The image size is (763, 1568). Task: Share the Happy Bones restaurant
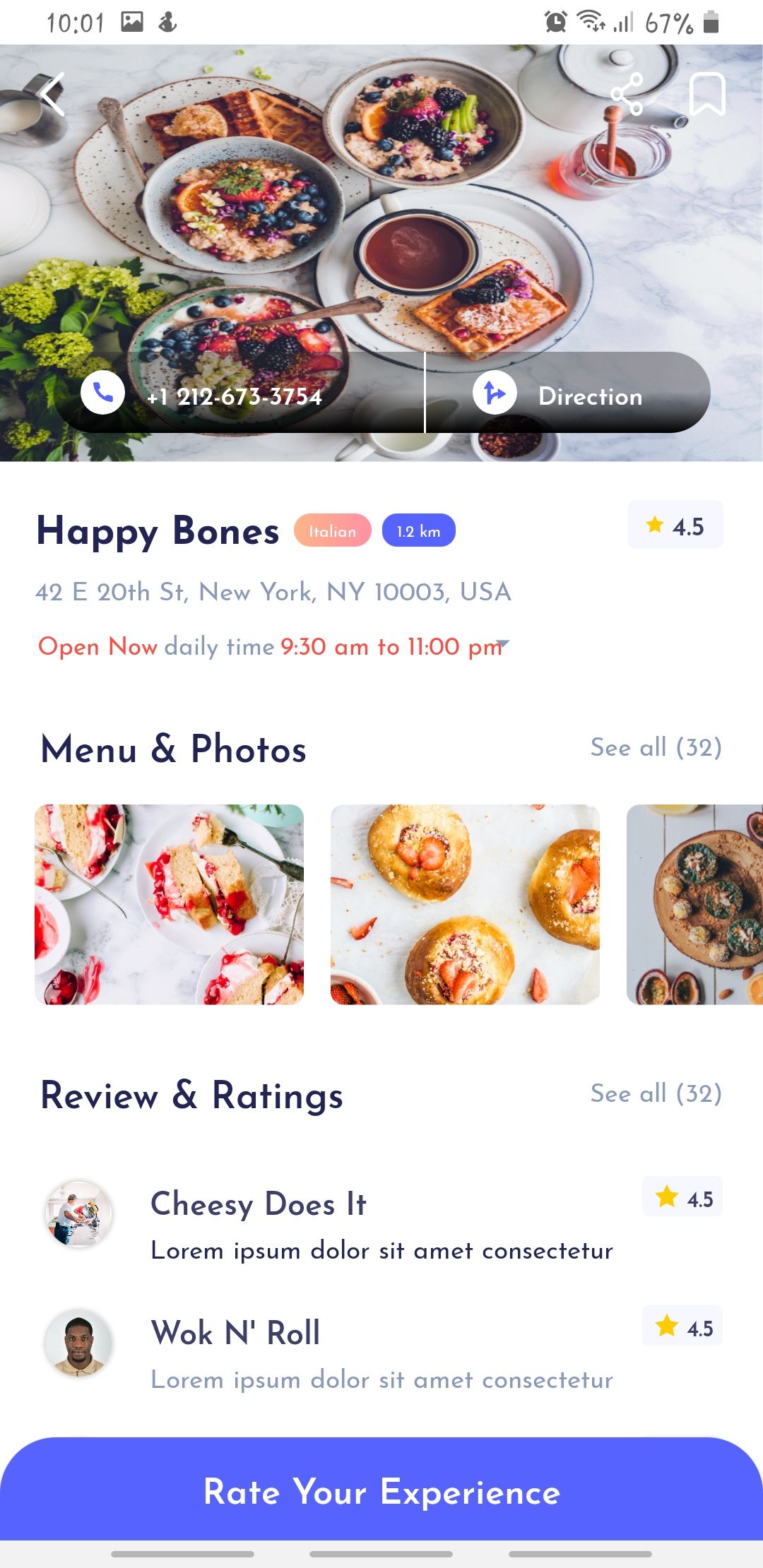click(x=627, y=94)
